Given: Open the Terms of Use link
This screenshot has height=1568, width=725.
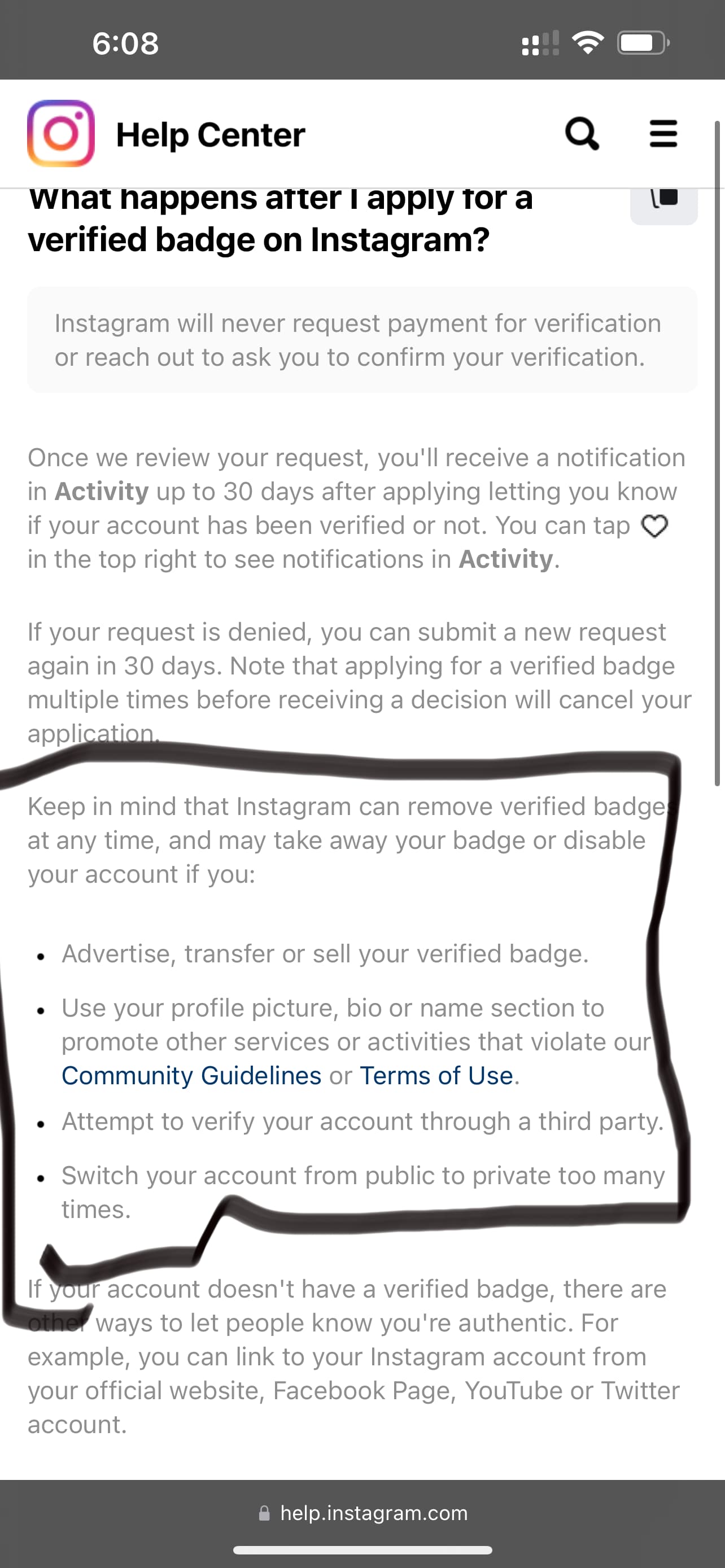Looking at the screenshot, I should (x=436, y=1076).
